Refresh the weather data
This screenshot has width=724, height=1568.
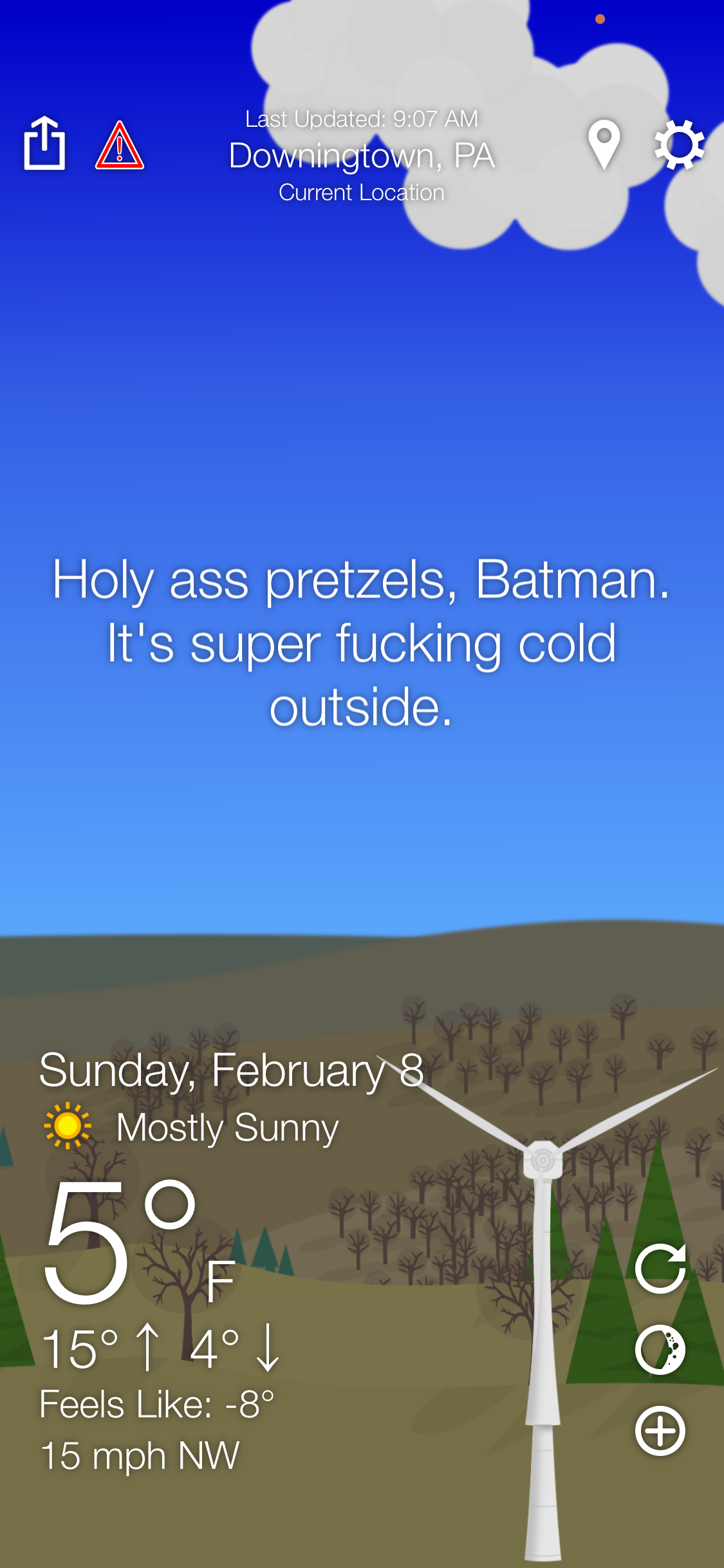coord(660,1268)
